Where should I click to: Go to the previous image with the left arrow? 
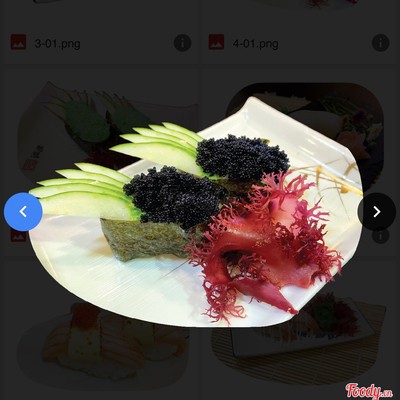[x=23, y=212]
